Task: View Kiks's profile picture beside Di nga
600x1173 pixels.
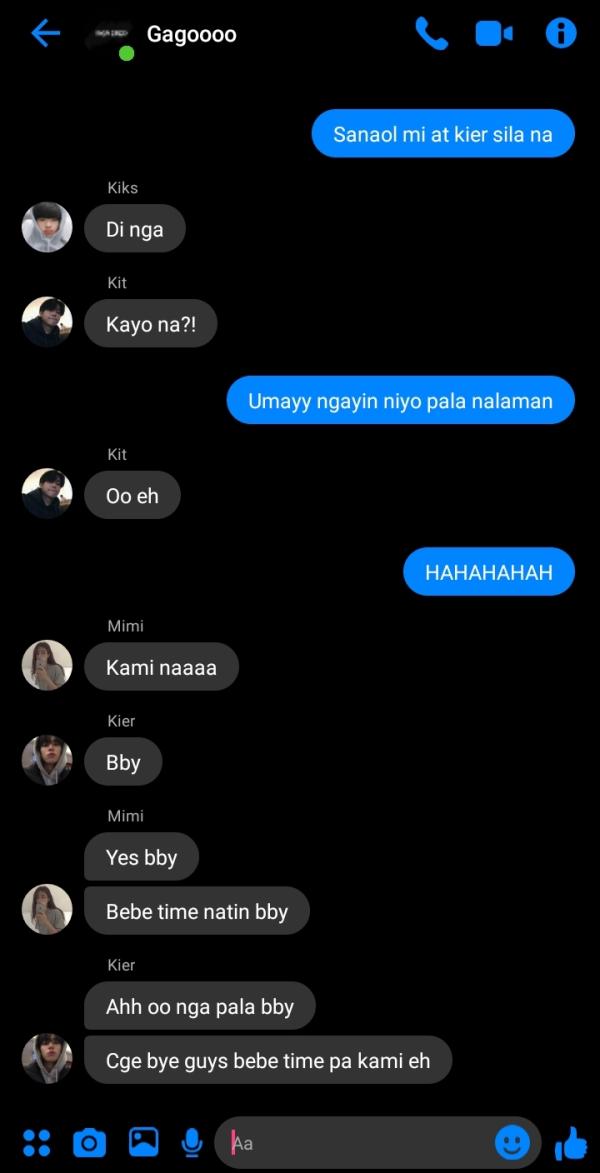Action: click(47, 227)
